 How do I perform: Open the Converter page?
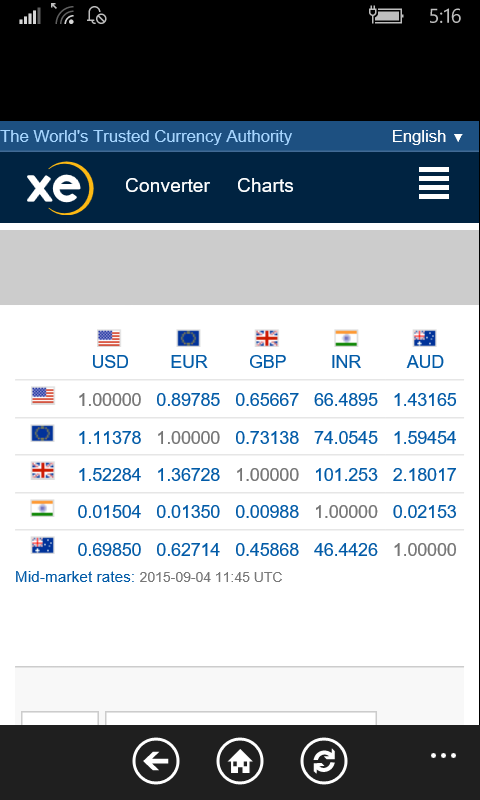pos(167,186)
